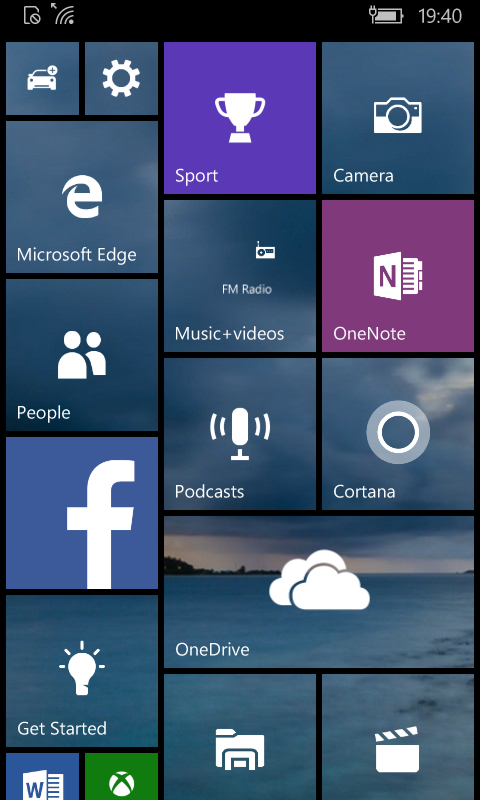Viewport: 480px width, 800px height.
Task: Launch OneNote
Action: click(398, 276)
